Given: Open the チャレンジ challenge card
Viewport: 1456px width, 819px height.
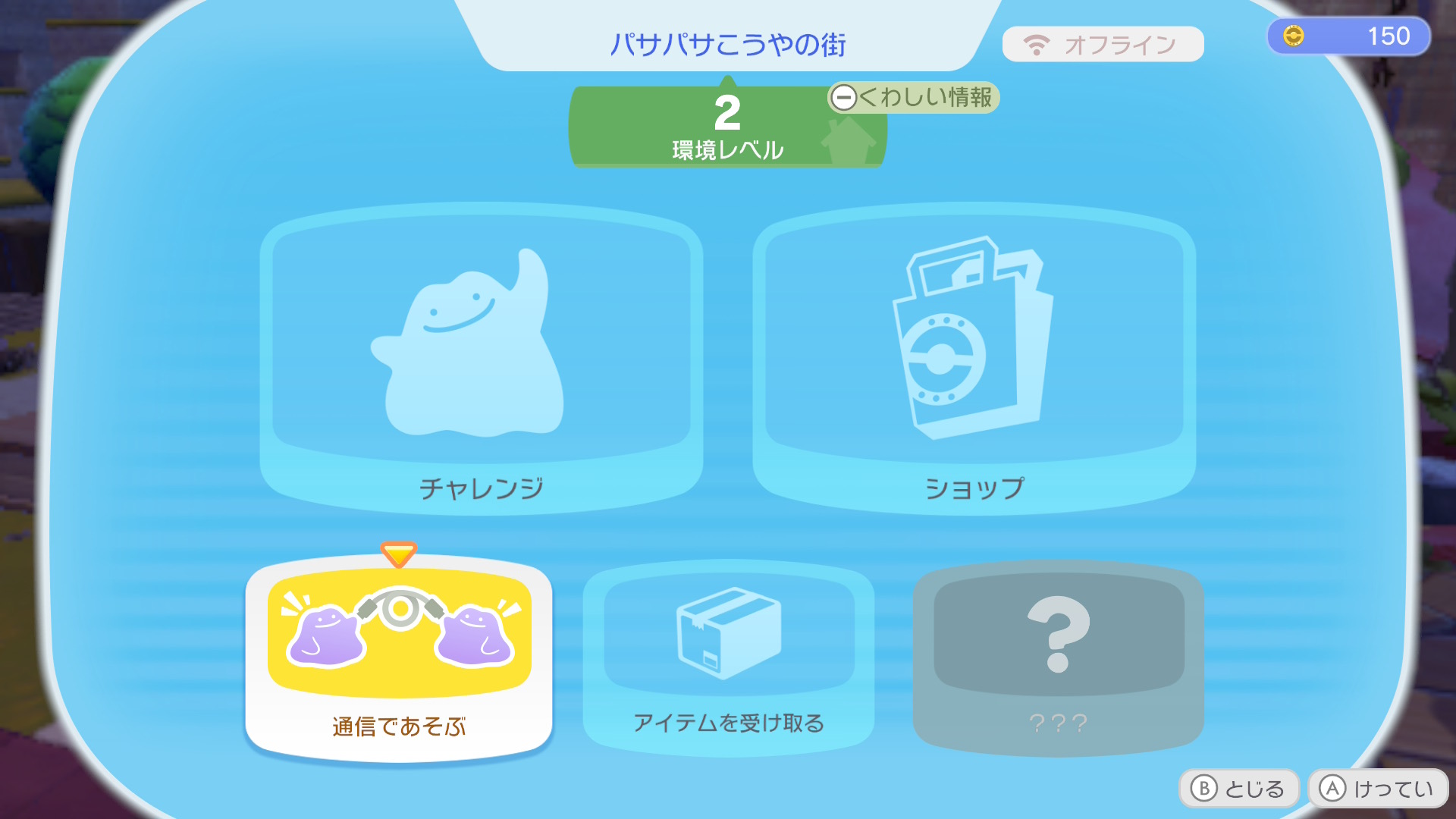Looking at the screenshot, I should 481,360.
